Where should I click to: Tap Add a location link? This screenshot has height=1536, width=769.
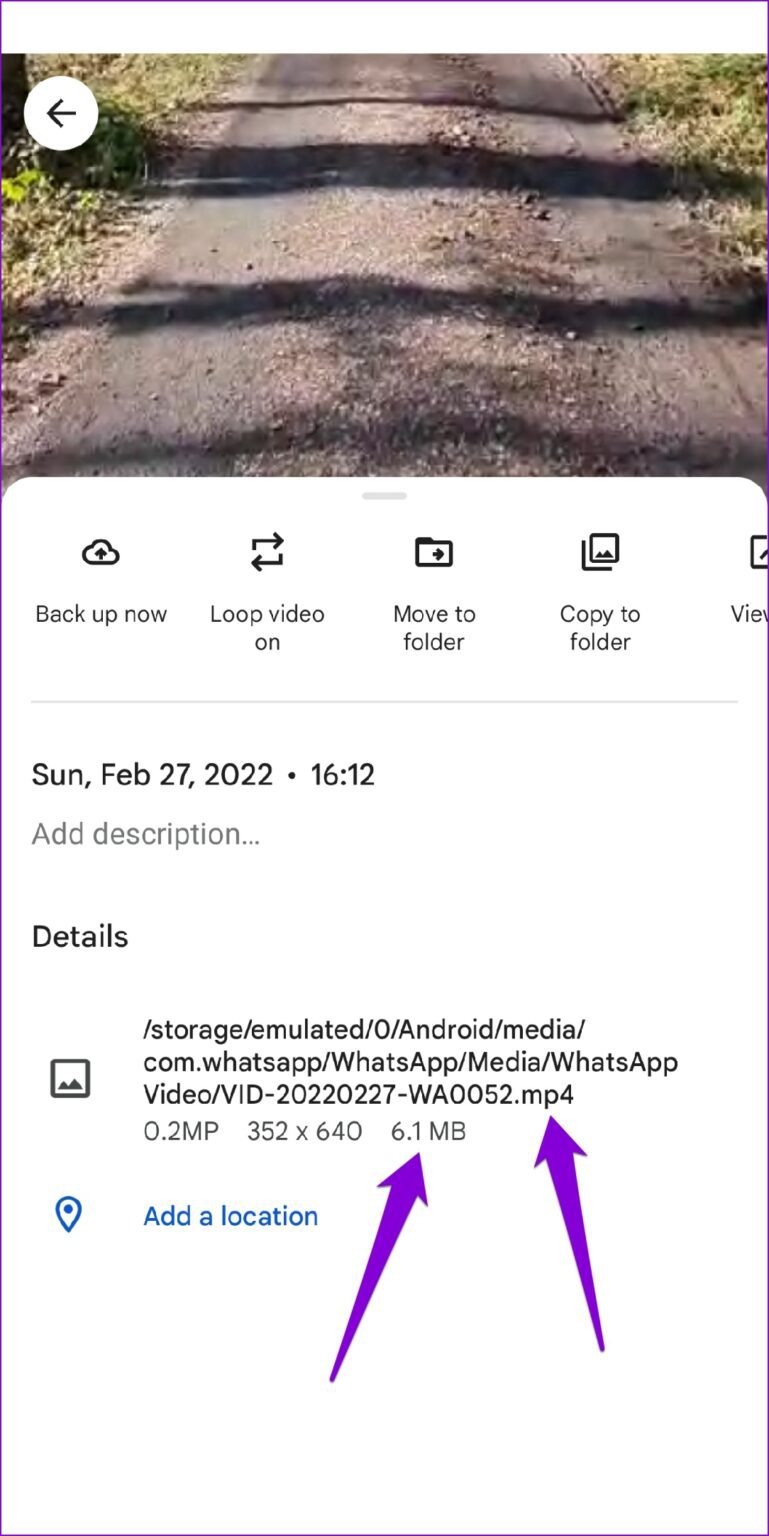coord(230,1216)
